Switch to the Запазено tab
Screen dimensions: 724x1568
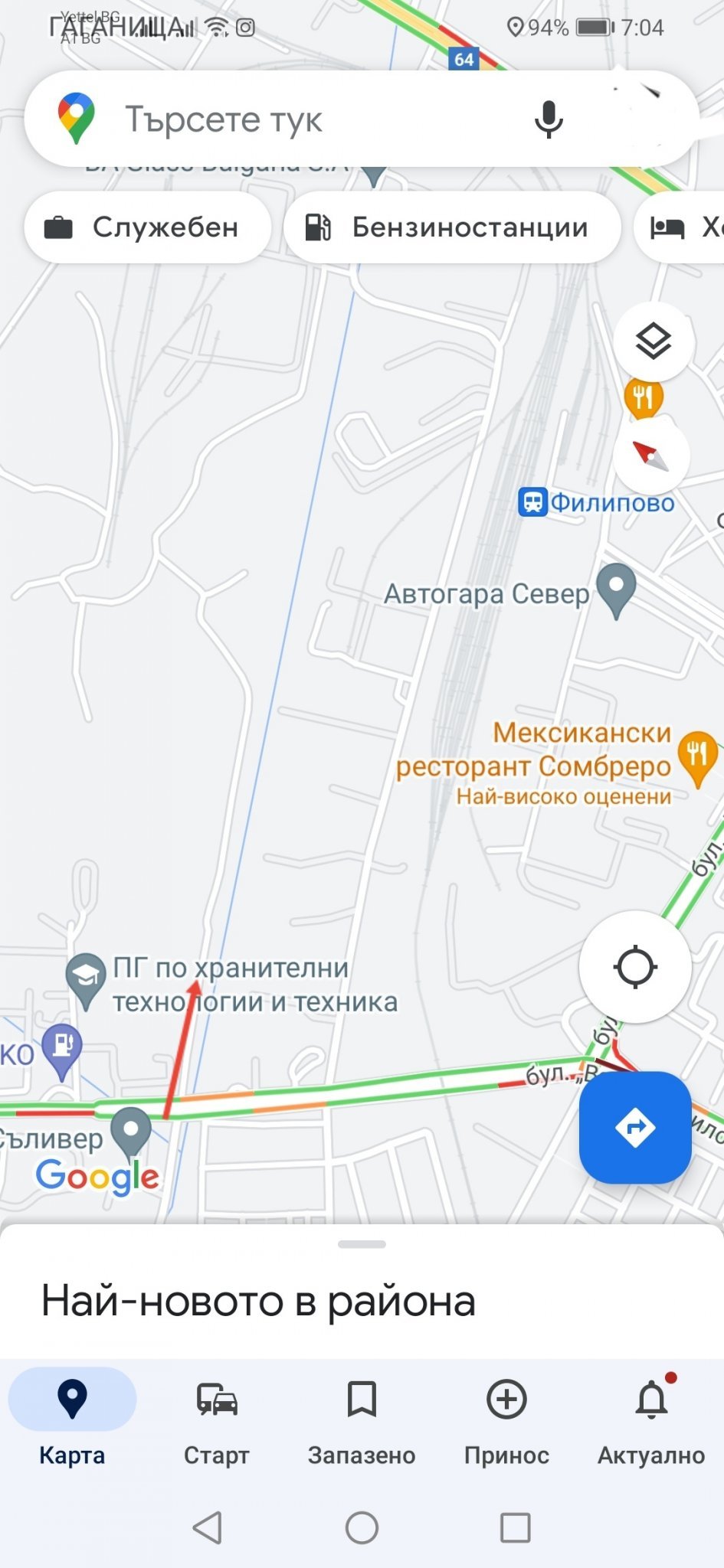(362, 1416)
